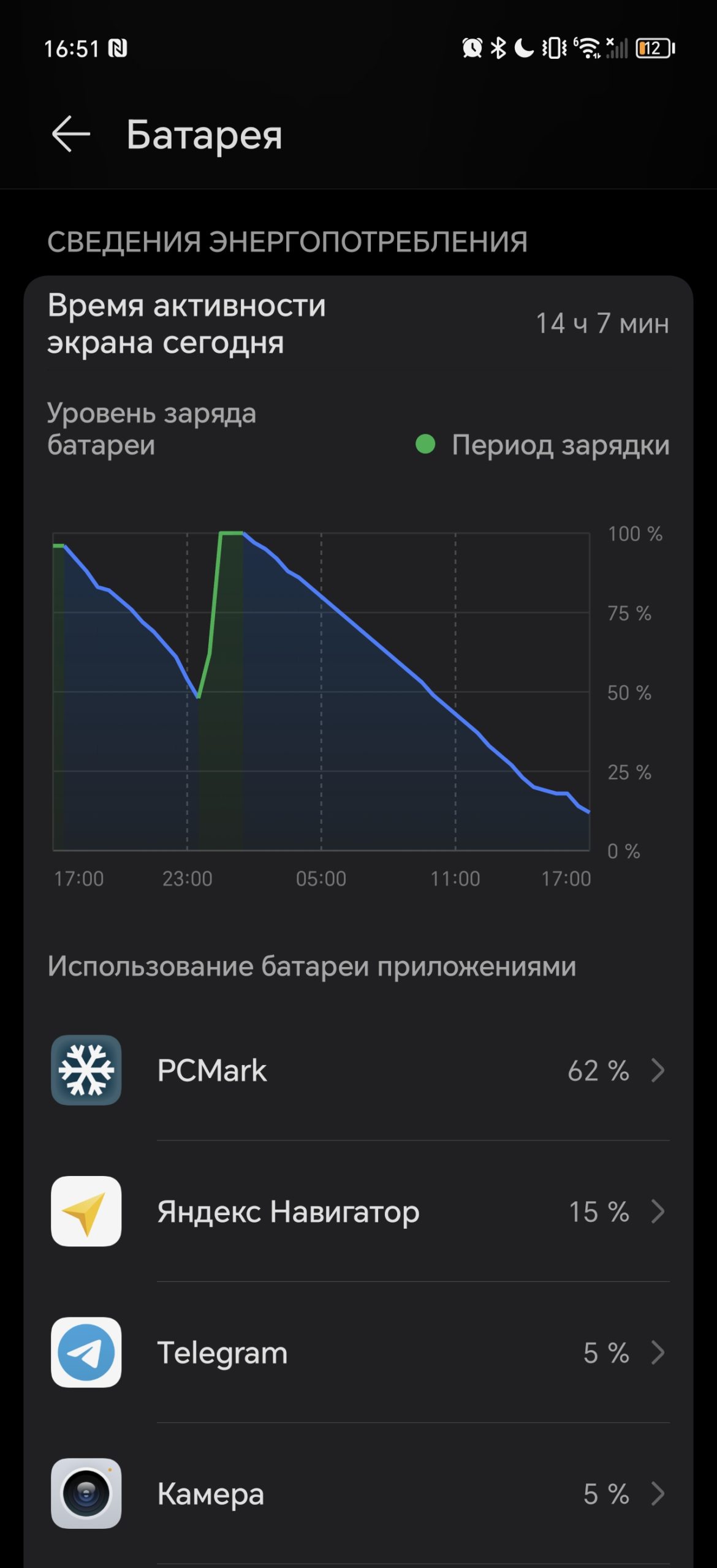This screenshot has width=717, height=1568.
Task: Open PCMark battery usage details
Action: click(x=358, y=1070)
